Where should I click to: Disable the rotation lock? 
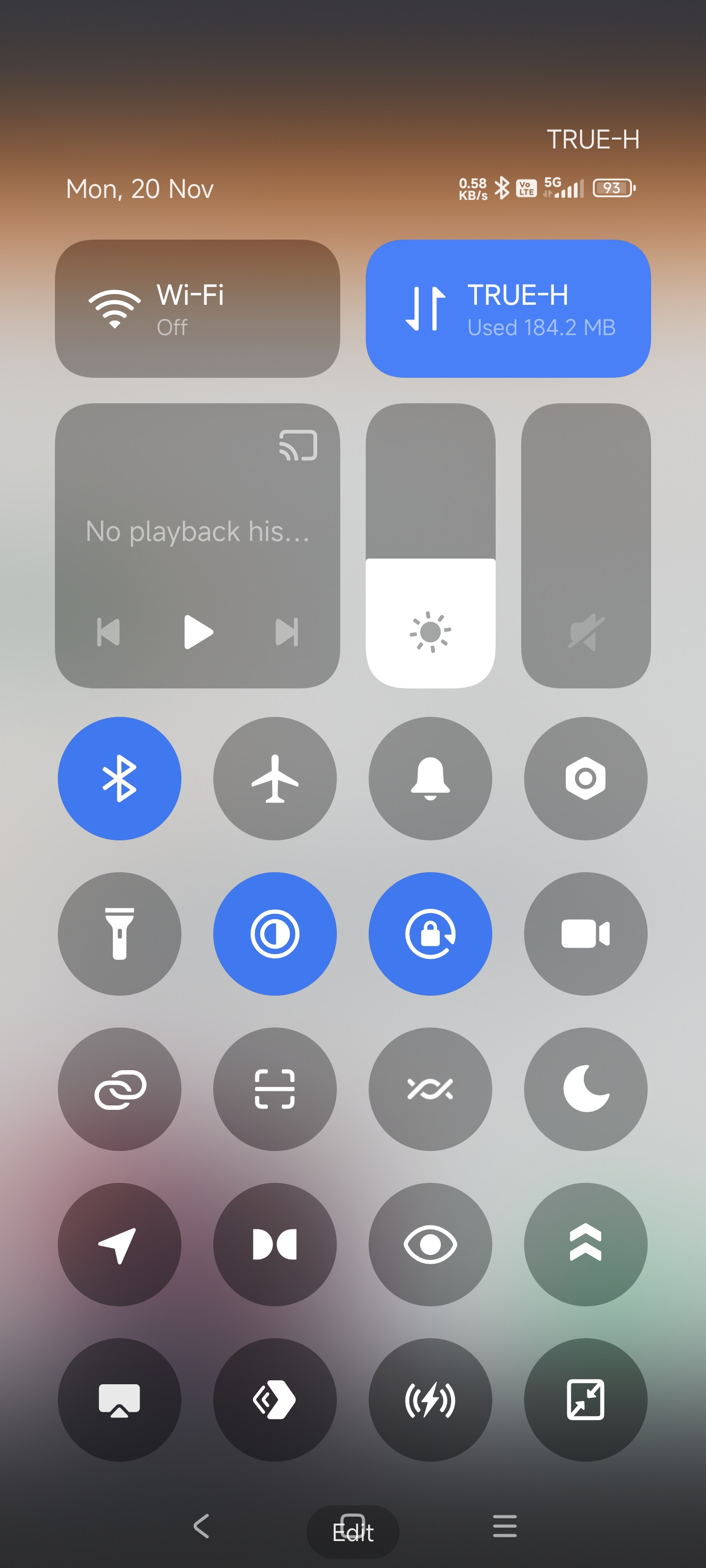[430, 934]
